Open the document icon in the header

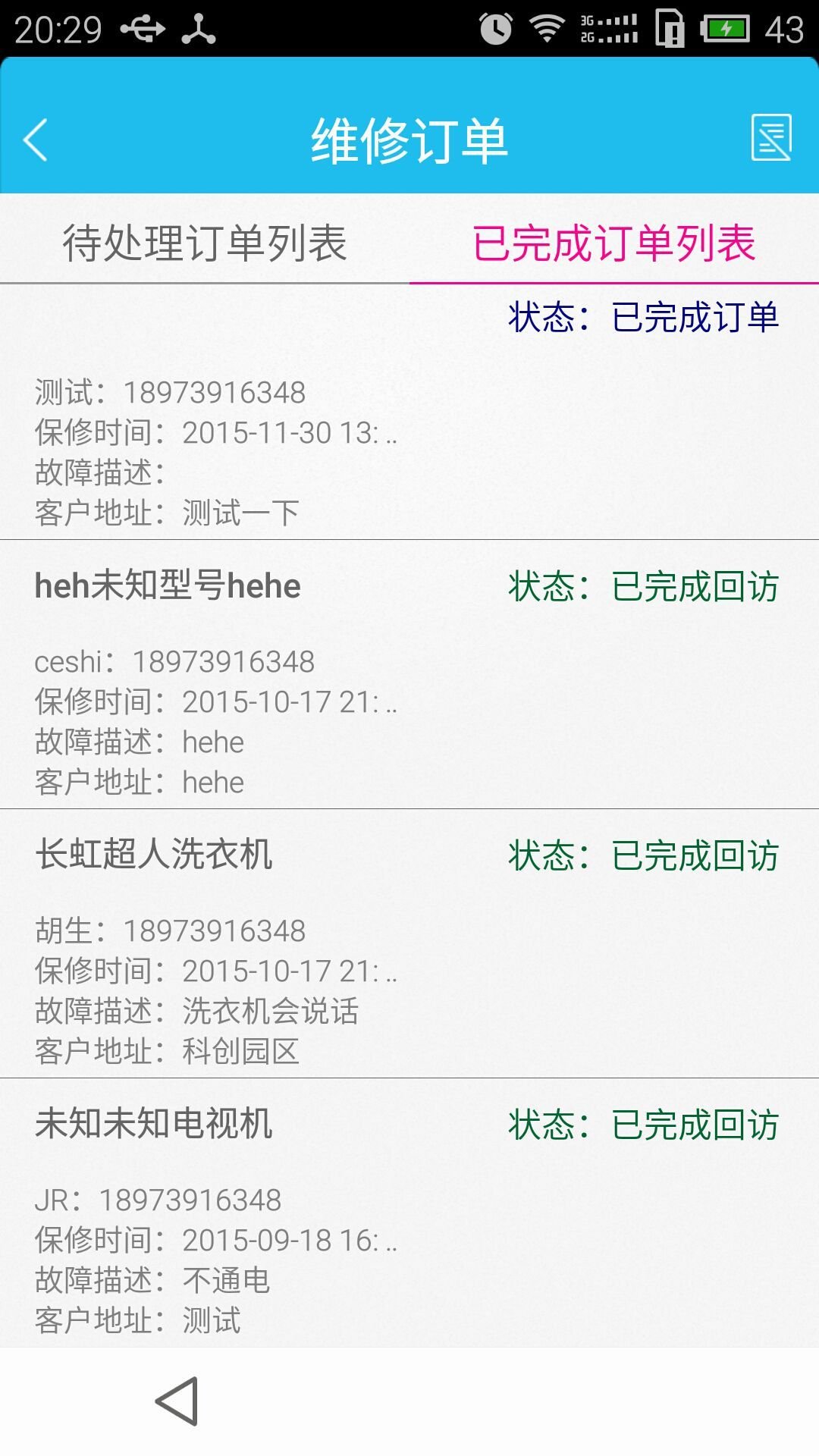(771, 138)
